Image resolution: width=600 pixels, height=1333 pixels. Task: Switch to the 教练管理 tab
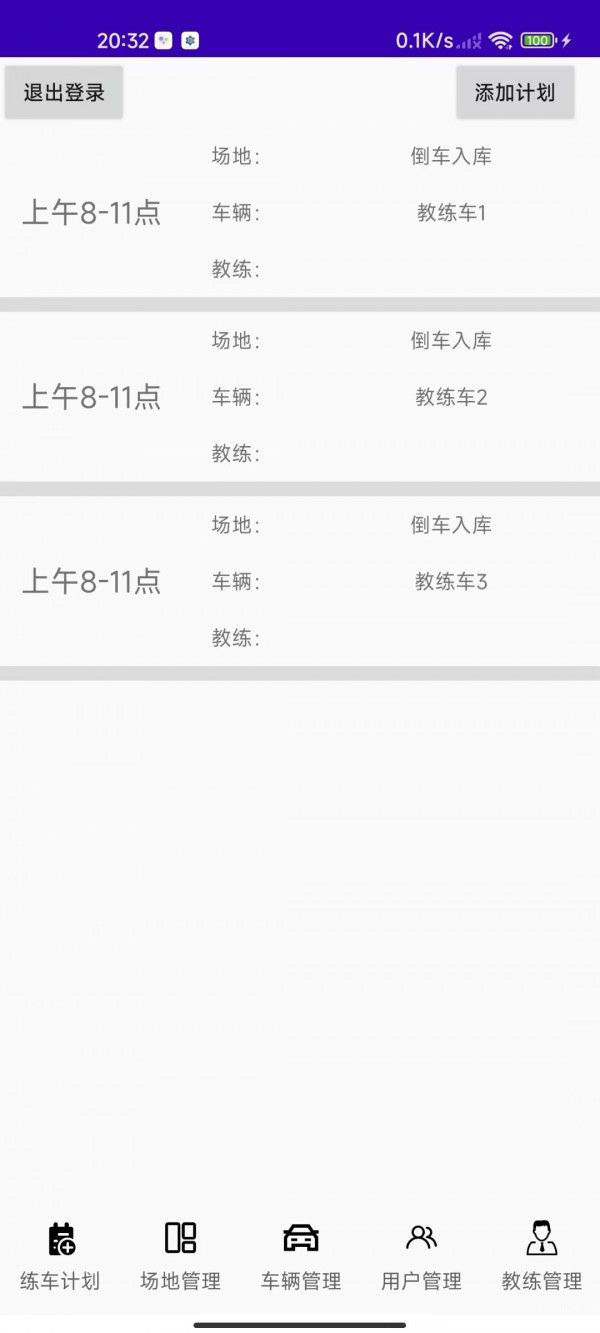[541, 1256]
